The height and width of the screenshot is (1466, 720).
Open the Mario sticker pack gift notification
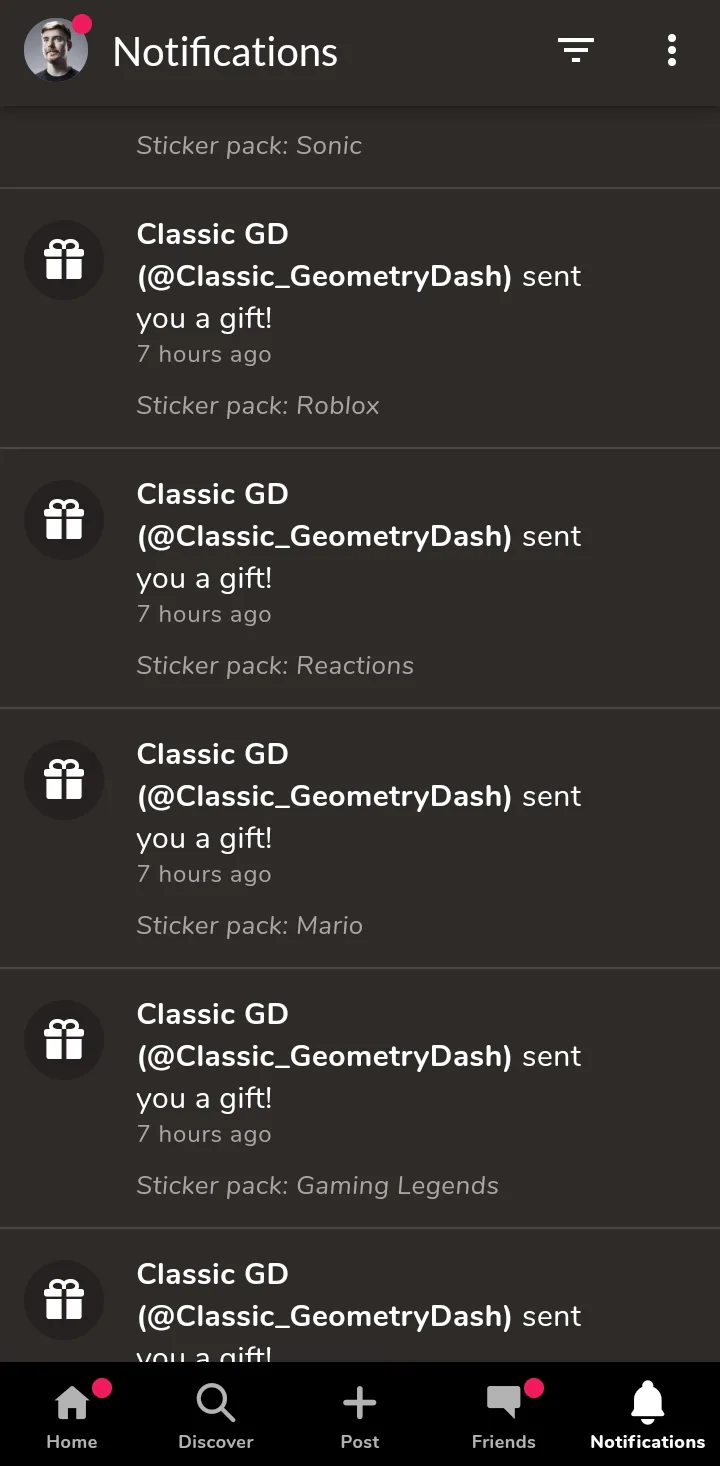point(360,838)
